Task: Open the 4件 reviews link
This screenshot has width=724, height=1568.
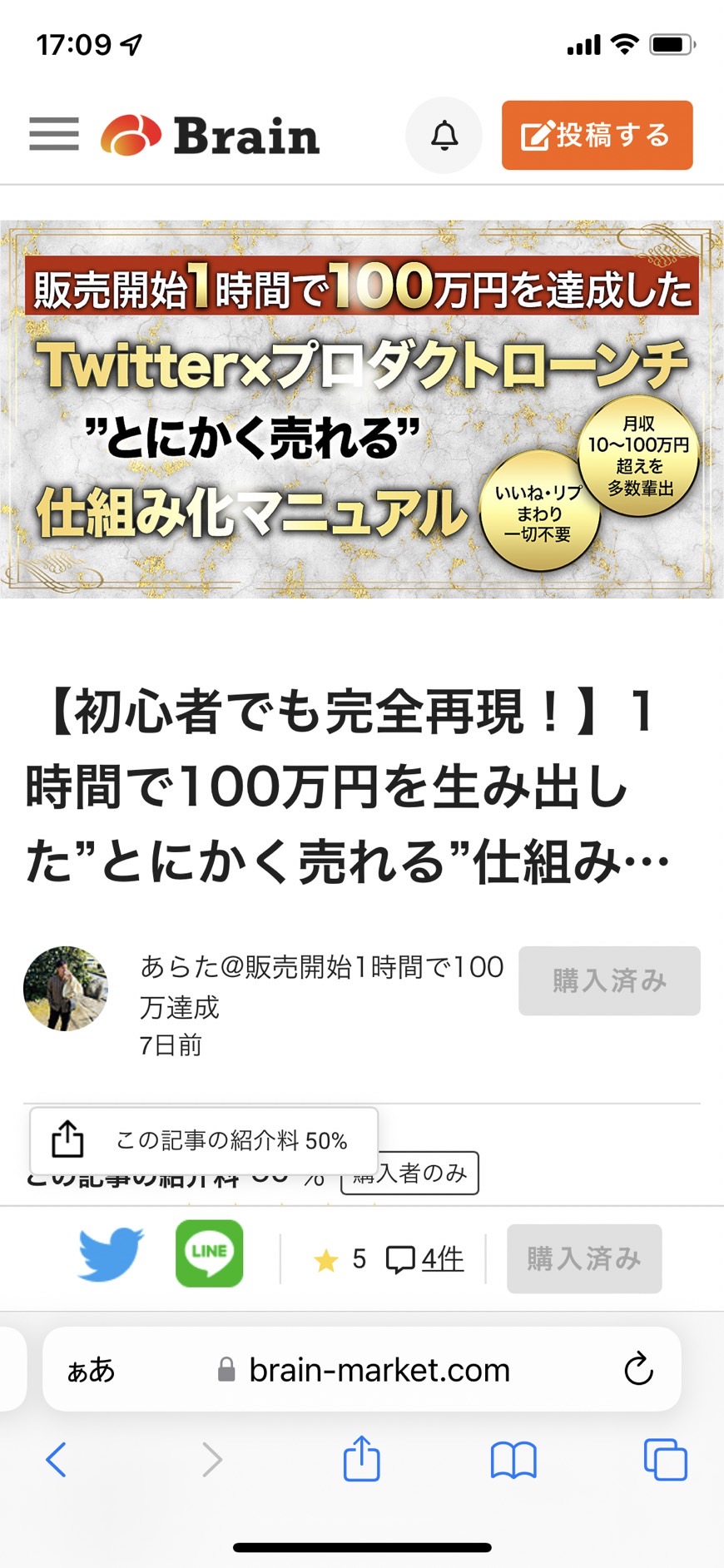Action: (x=425, y=1259)
